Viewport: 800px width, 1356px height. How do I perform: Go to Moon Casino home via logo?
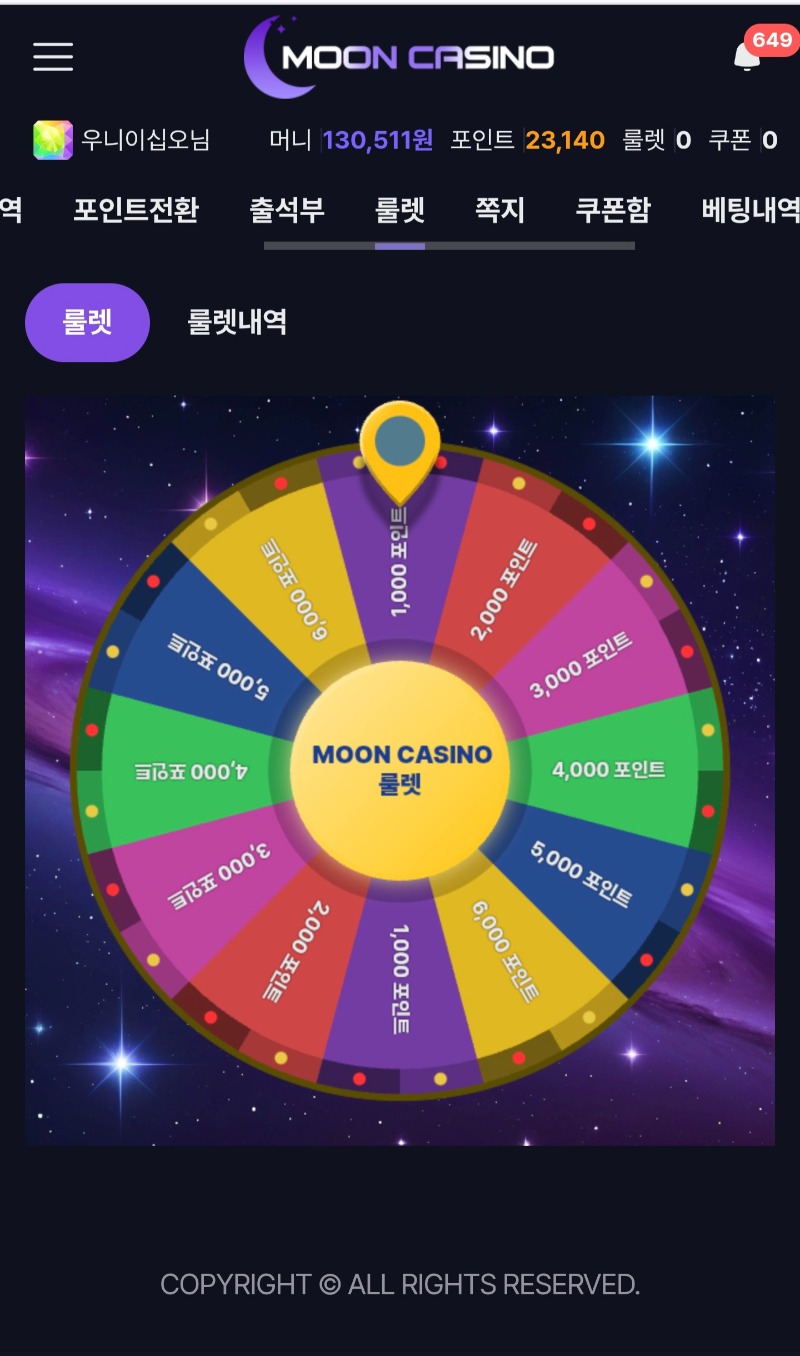pyautogui.click(x=400, y=57)
